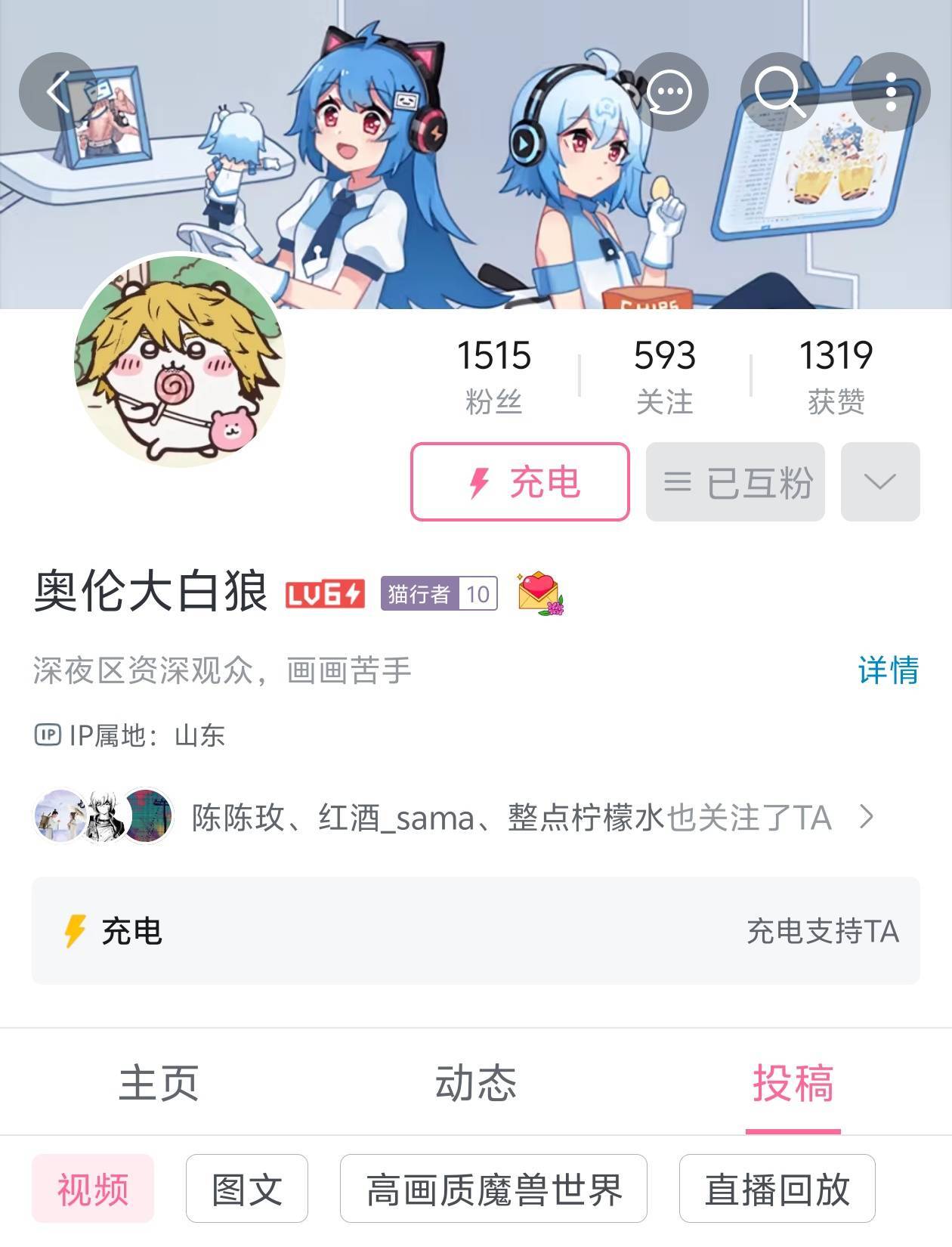Switch to the 动态 tab
Screen dimensions: 952x1247
tap(476, 1082)
